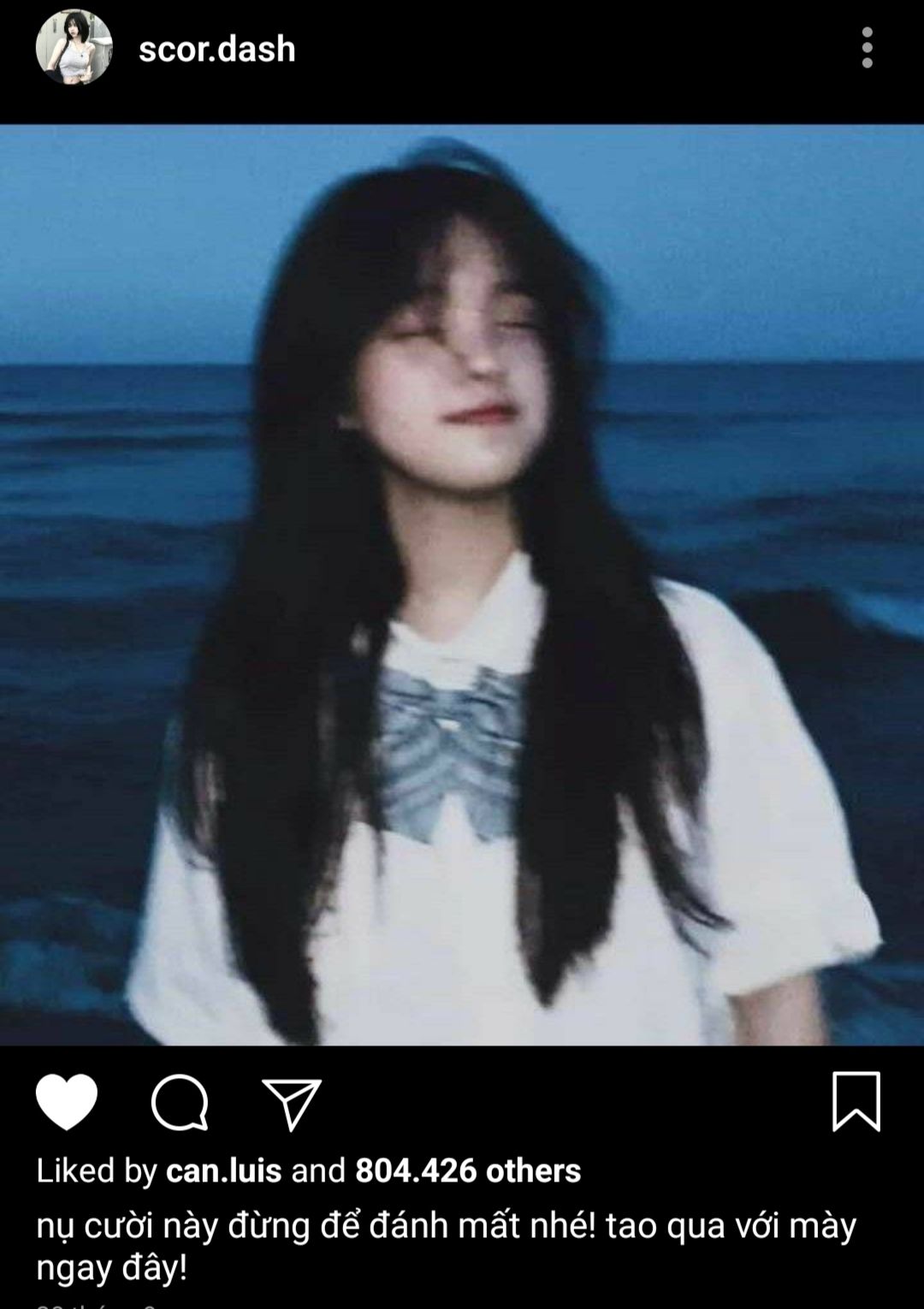Image resolution: width=924 pixels, height=1309 pixels.
Task: Open the scor.dash username link
Action: pyautogui.click(x=216, y=50)
